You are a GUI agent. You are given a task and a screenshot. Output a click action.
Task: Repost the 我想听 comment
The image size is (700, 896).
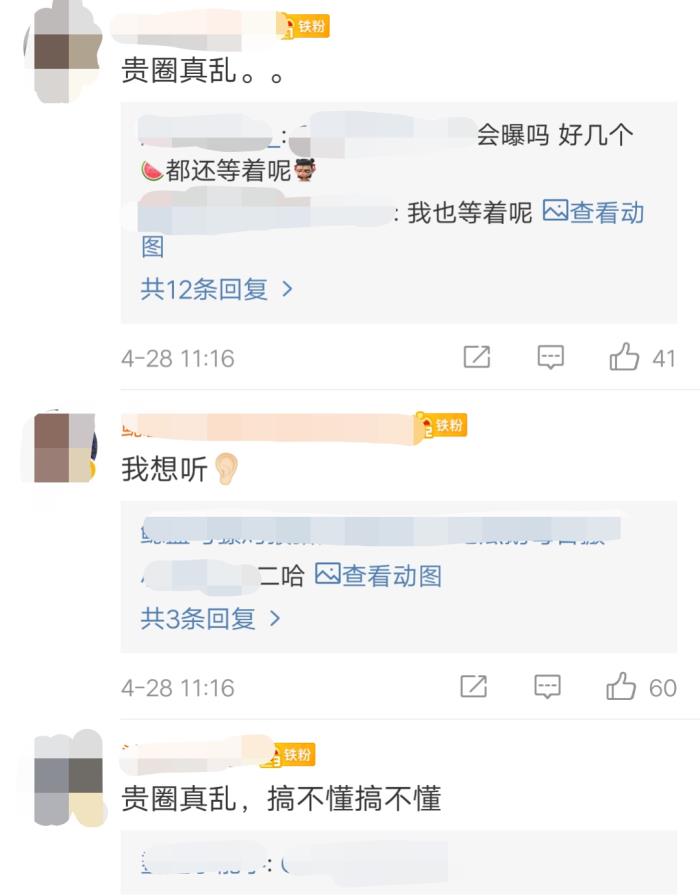point(473,687)
